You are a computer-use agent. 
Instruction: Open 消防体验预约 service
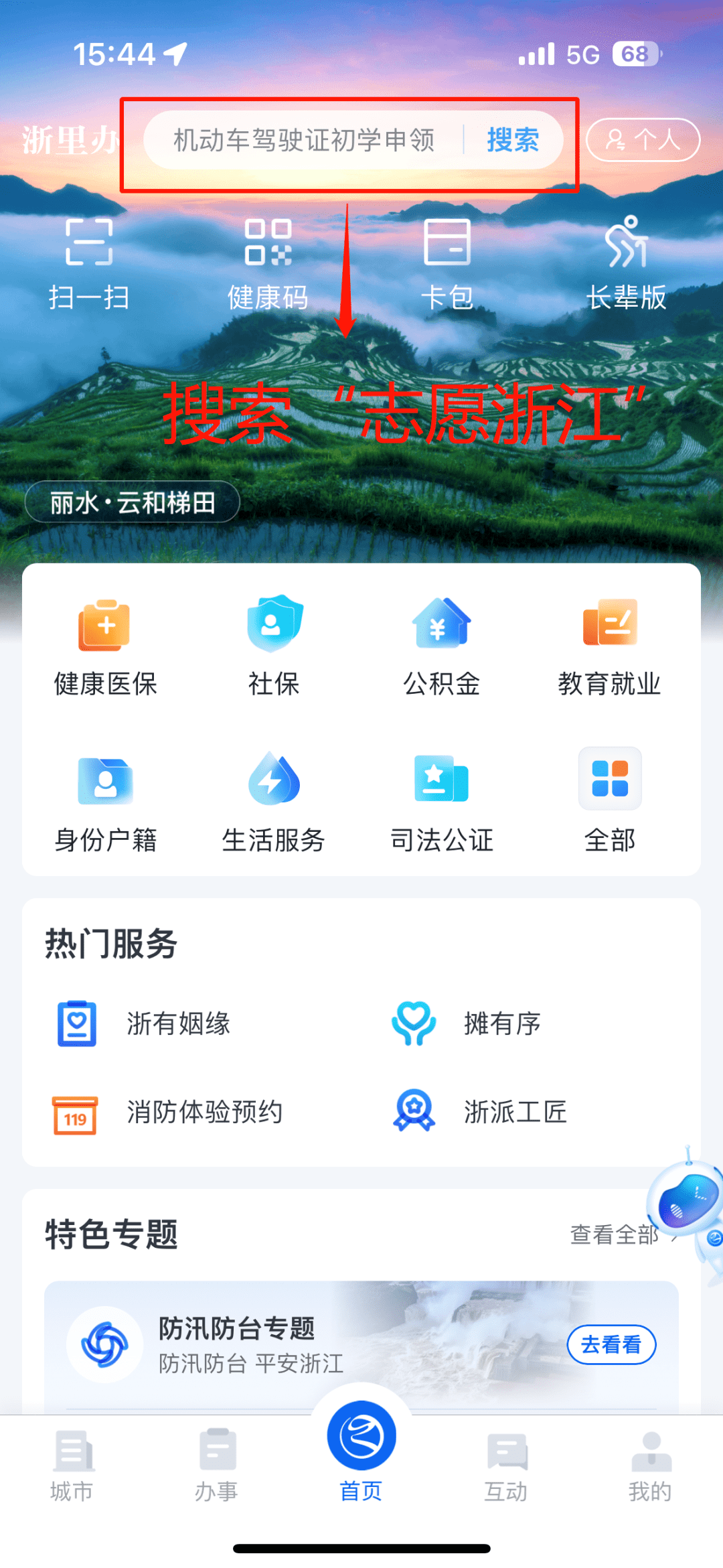click(169, 1112)
